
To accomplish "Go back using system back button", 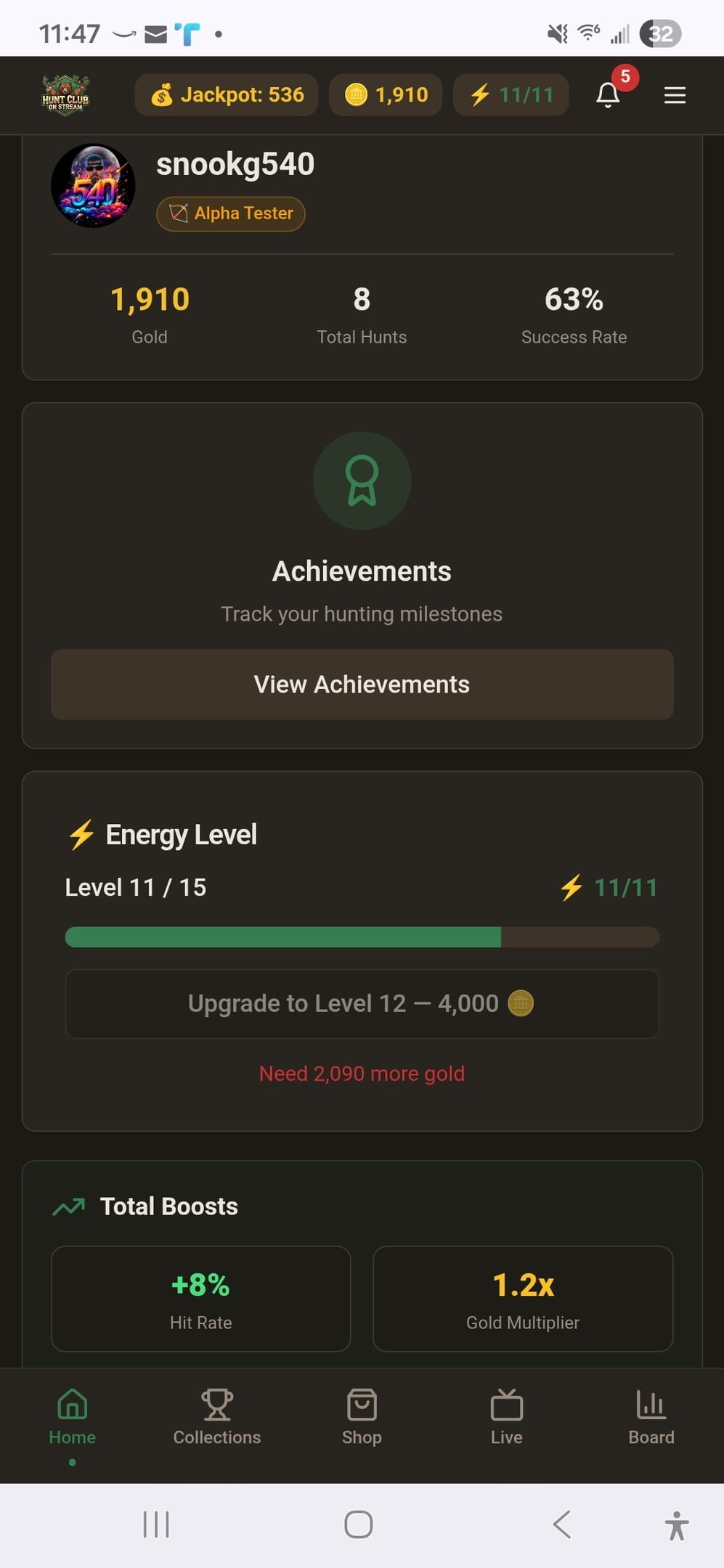I will (x=561, y=1524).
